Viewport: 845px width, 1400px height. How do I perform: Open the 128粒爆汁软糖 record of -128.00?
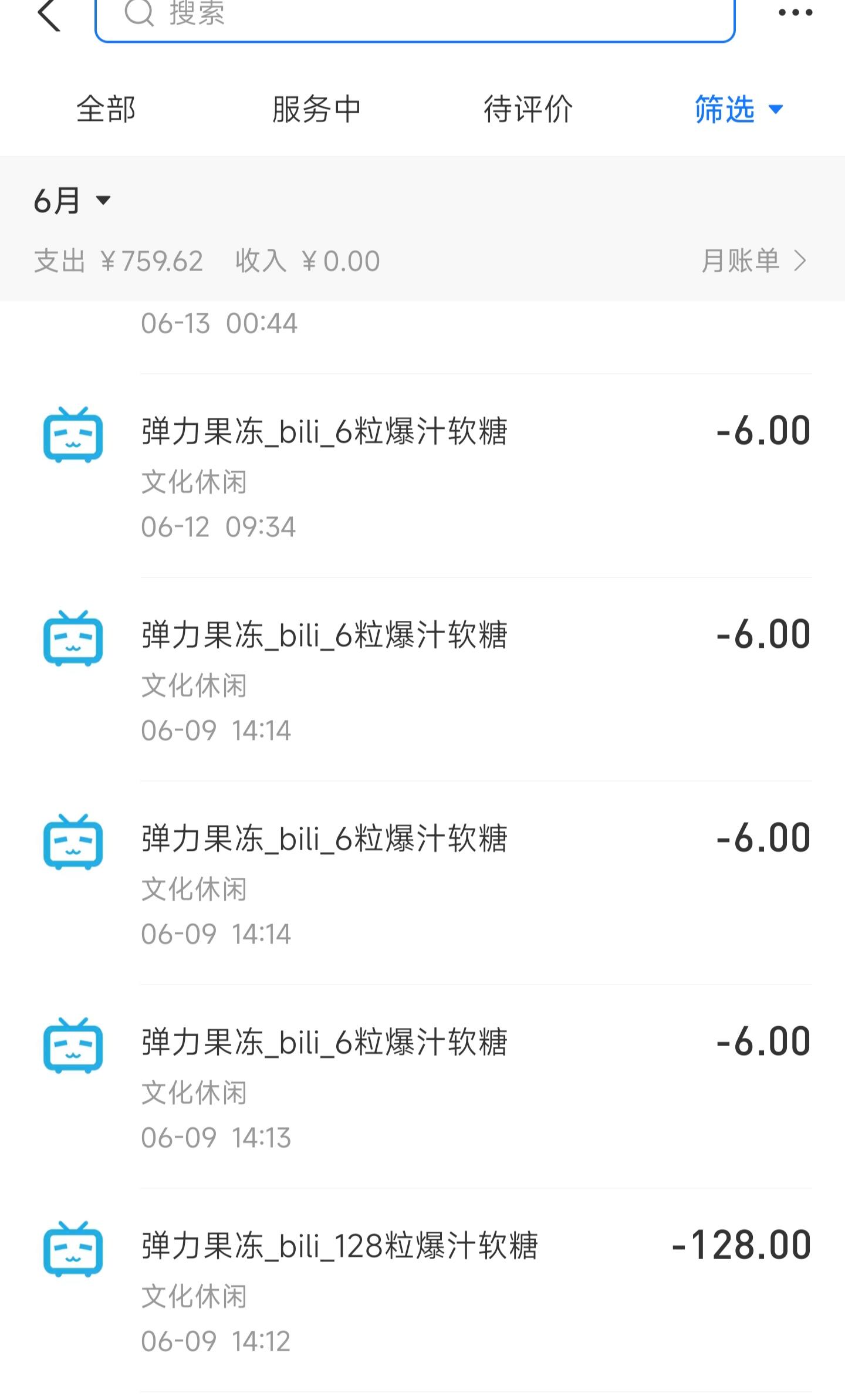(422, 1290)
